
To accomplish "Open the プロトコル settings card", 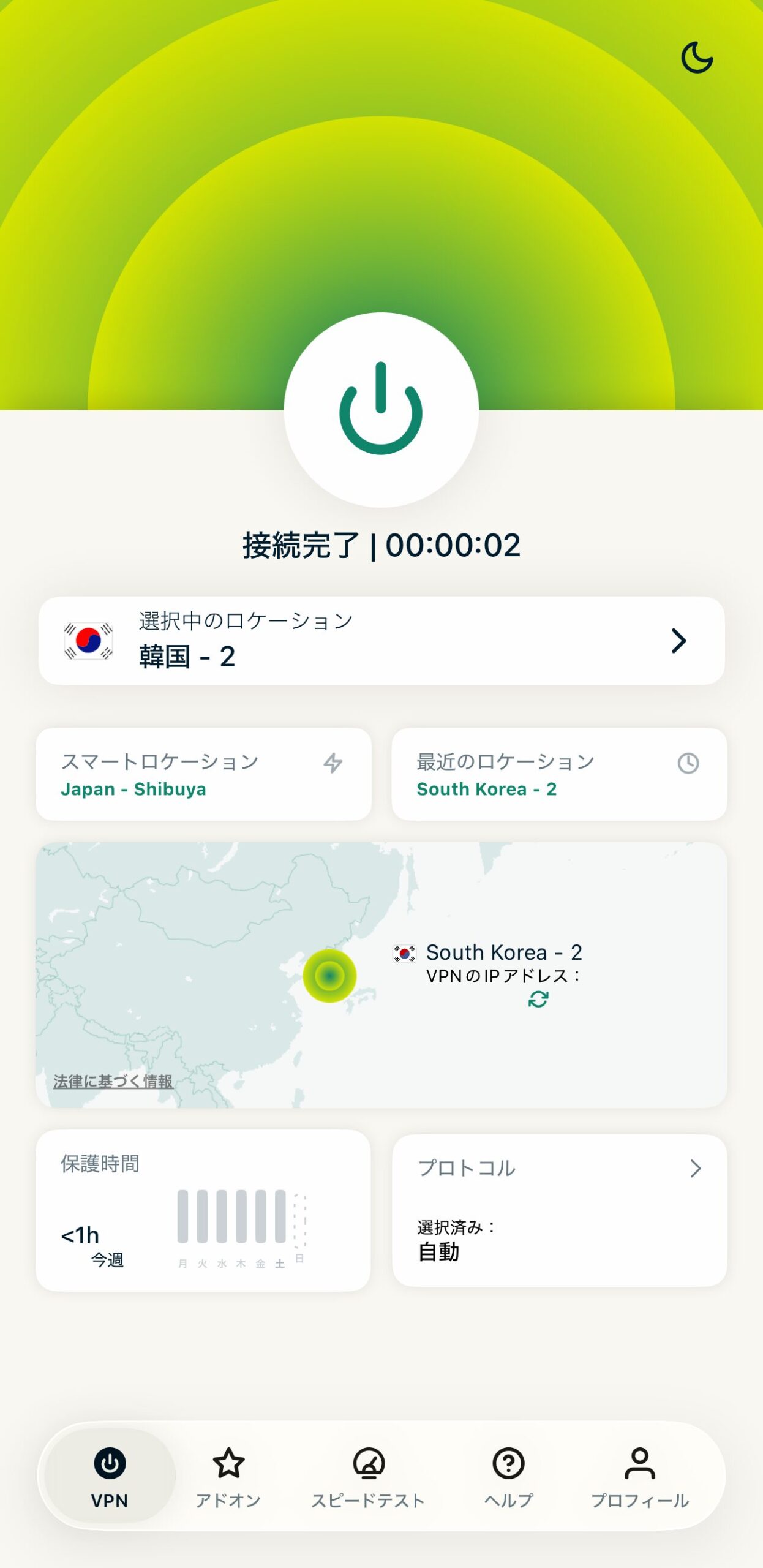I will tap(558, 1210).
